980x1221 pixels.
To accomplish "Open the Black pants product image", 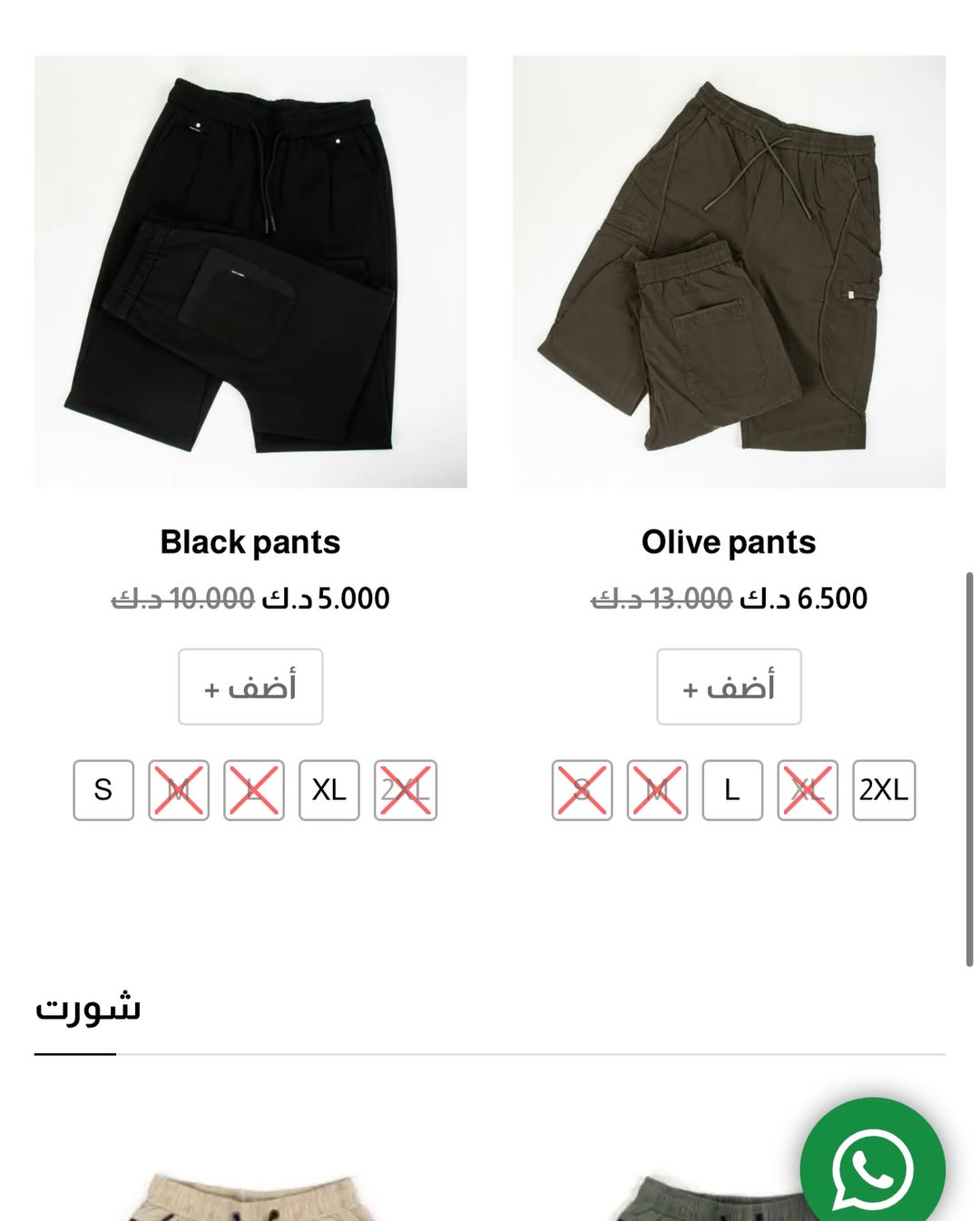I will point(250,271).
